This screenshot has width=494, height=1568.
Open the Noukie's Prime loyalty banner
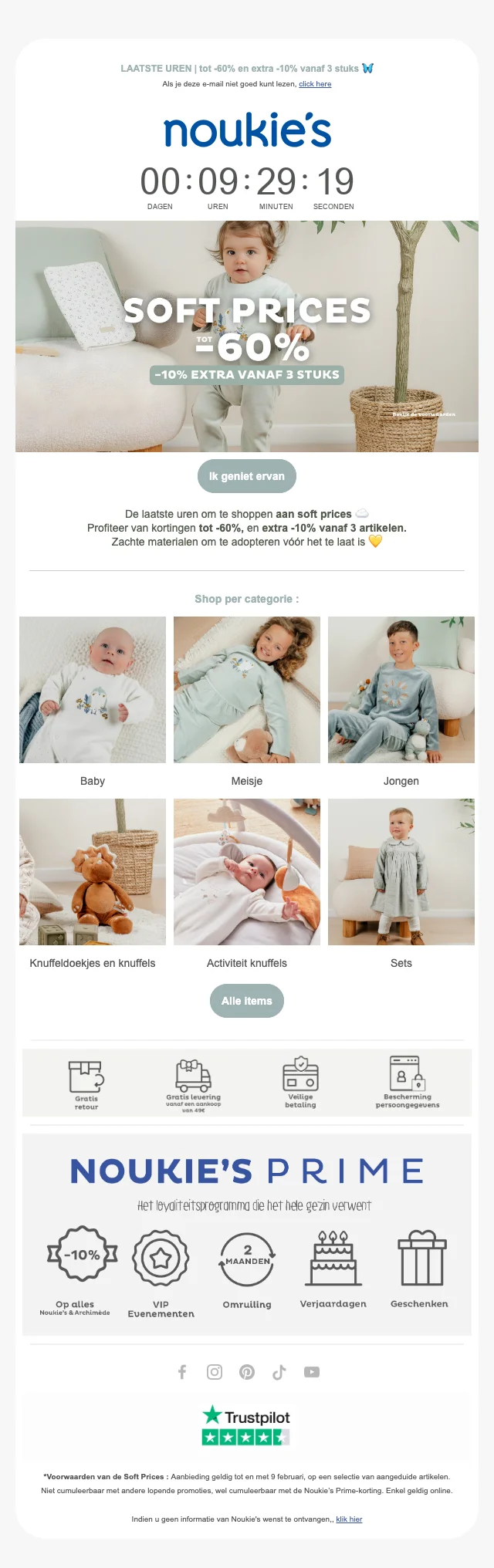tap(247, 1233)
